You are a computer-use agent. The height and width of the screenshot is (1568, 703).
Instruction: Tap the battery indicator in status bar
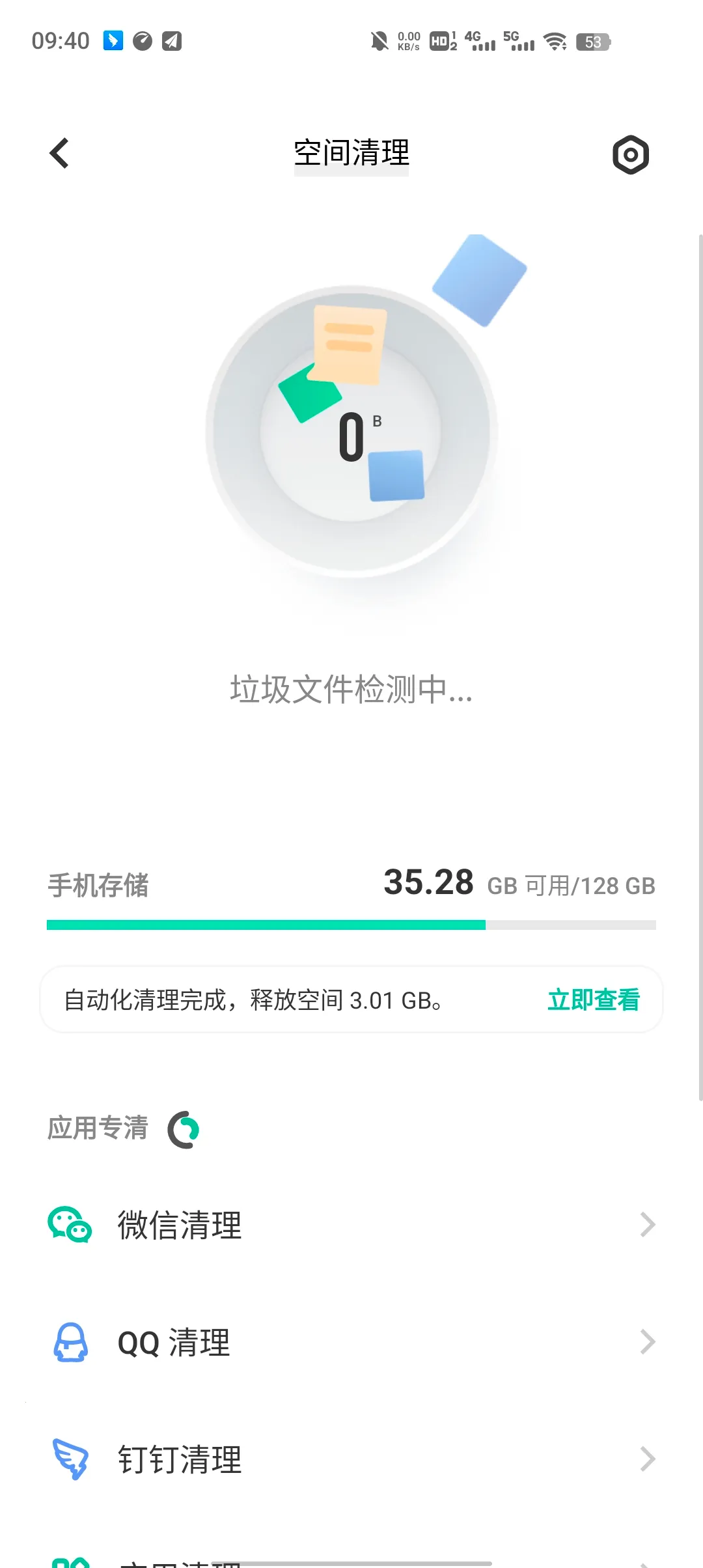(593, 42)
